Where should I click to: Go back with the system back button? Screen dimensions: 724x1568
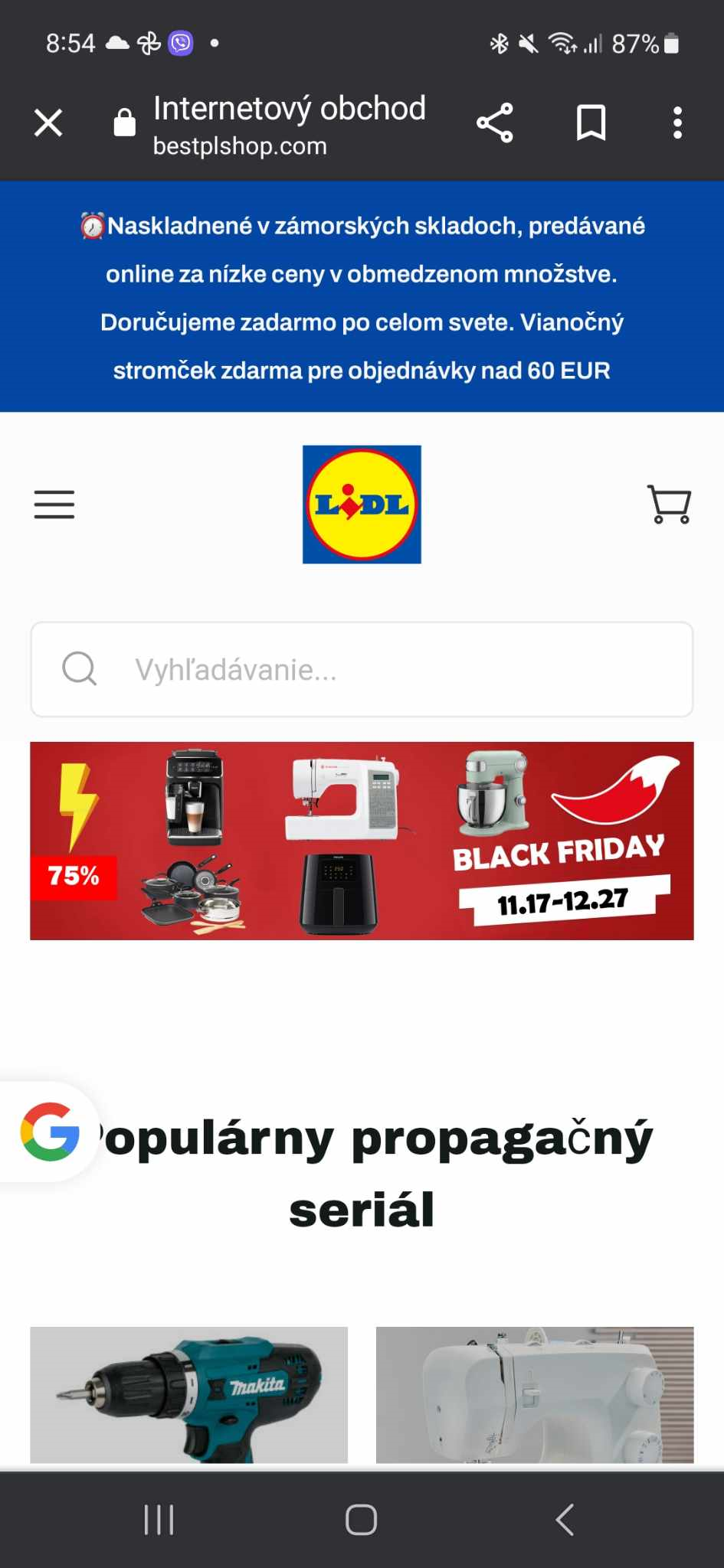tap(565, 1520)
